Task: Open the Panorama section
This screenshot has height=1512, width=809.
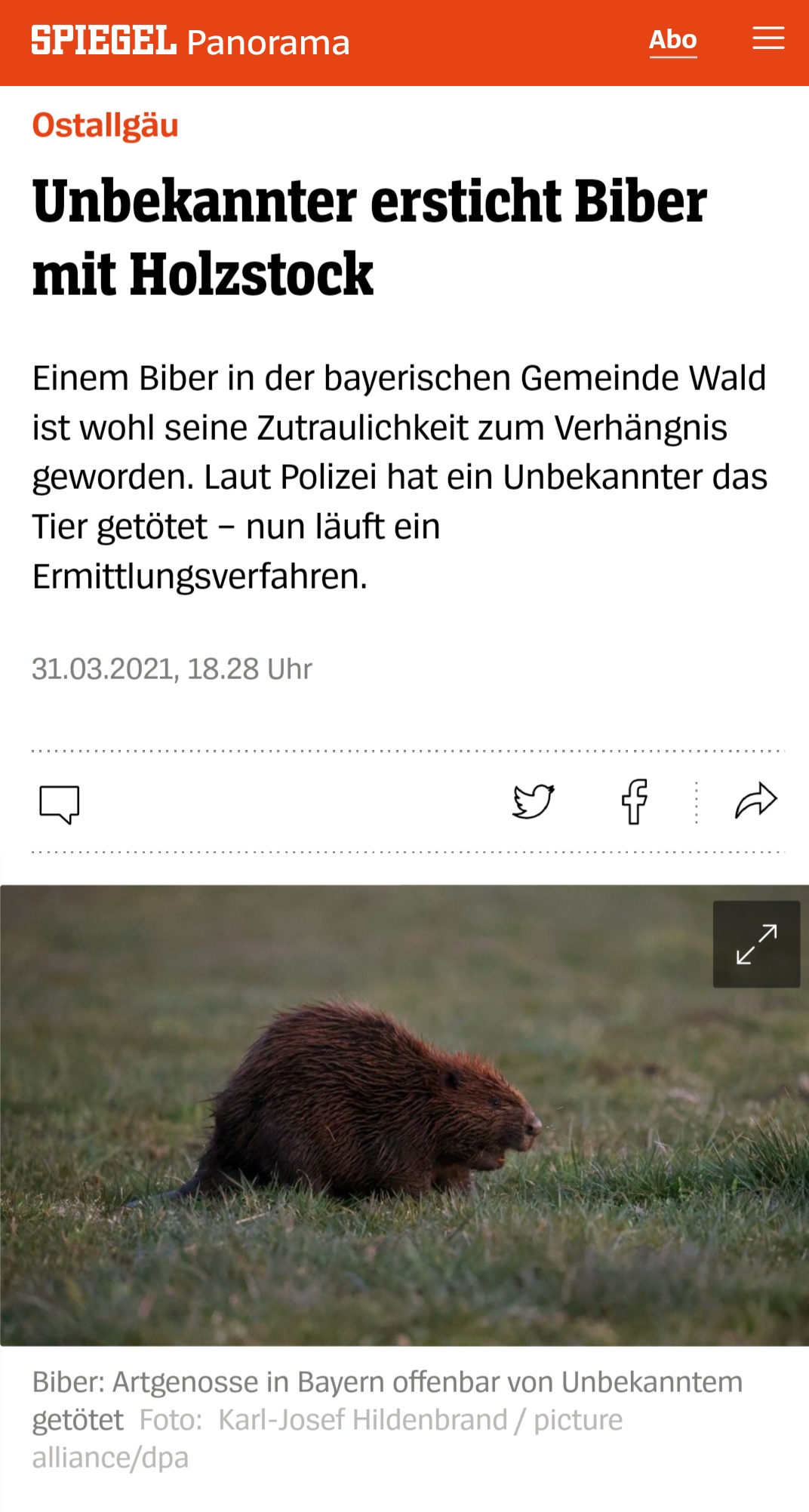Action: [x=268, y=43]
